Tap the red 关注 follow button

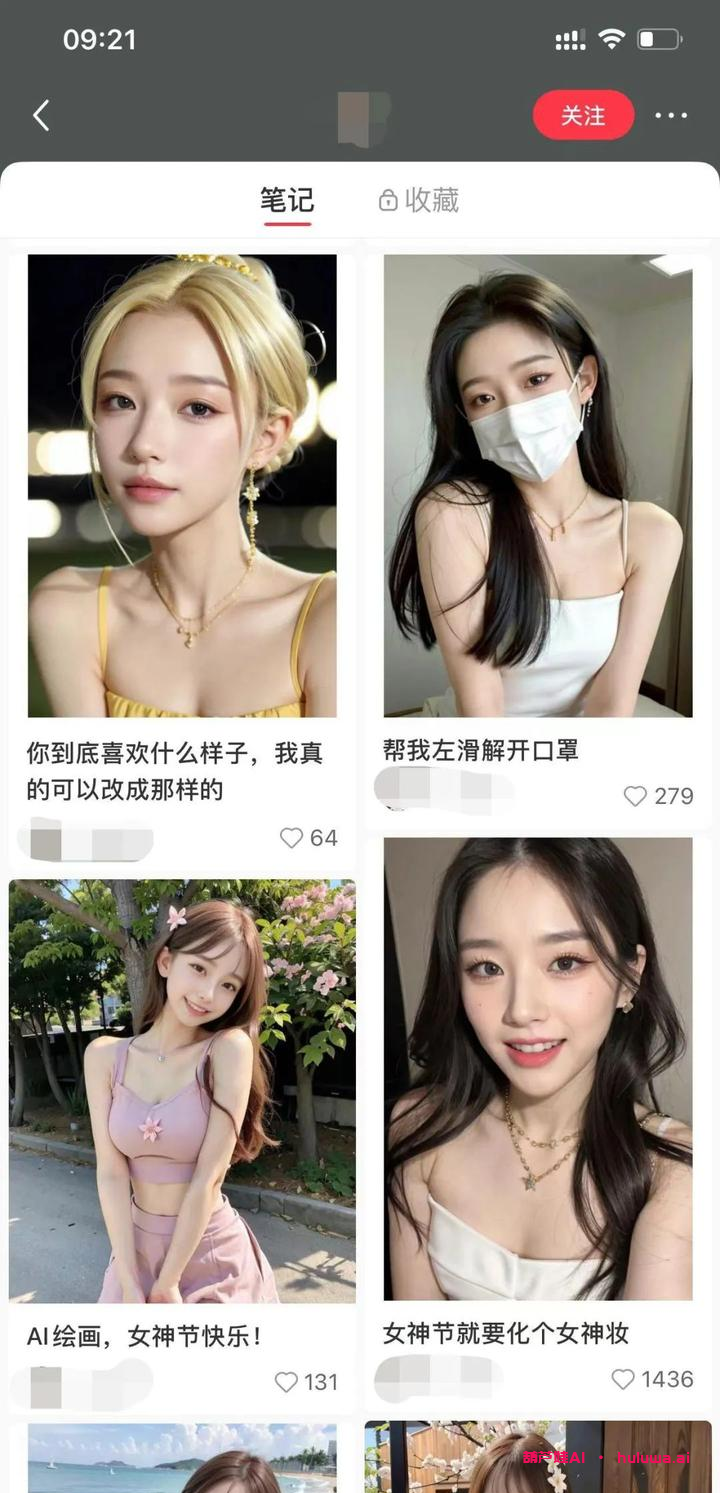tap(583, 115)
